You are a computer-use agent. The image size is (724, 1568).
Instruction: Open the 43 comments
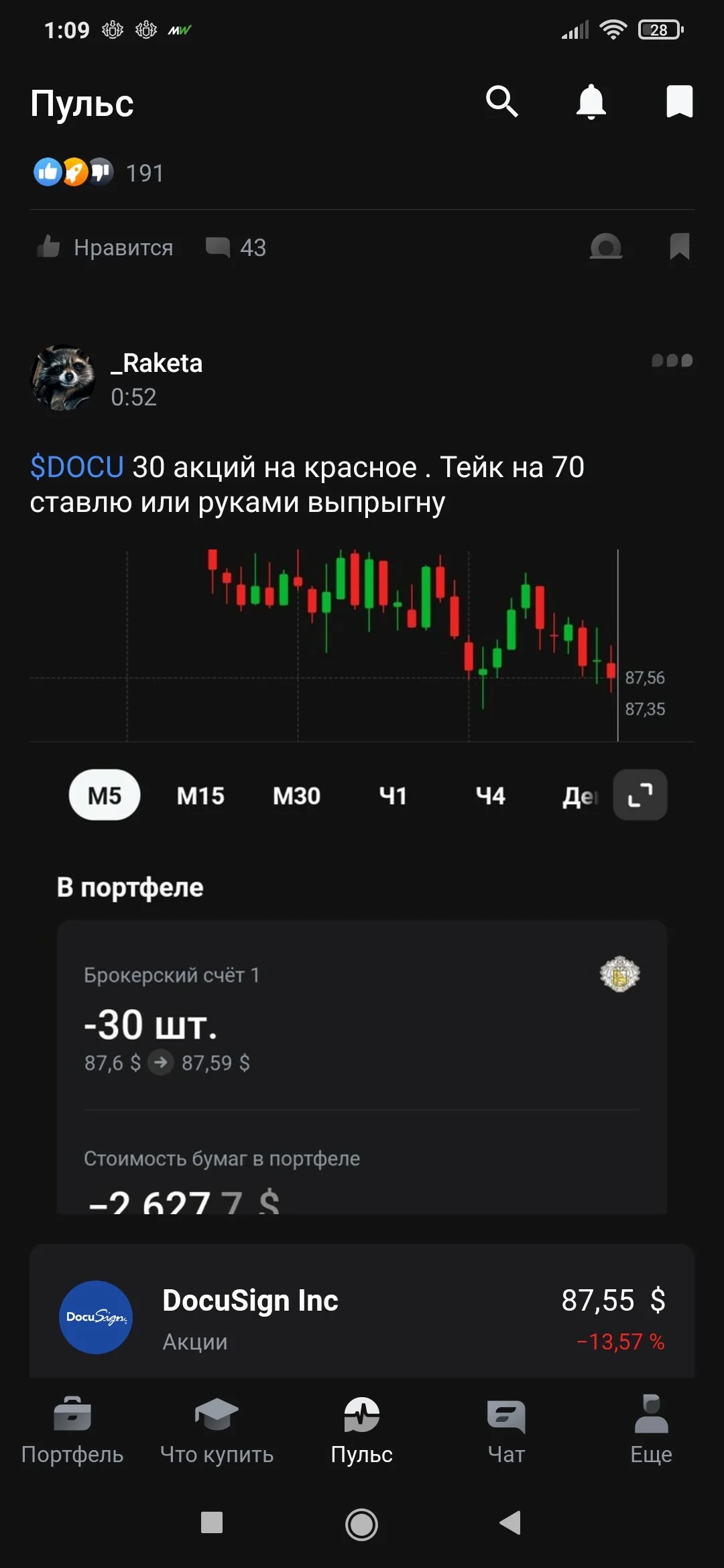pos(236,247)
